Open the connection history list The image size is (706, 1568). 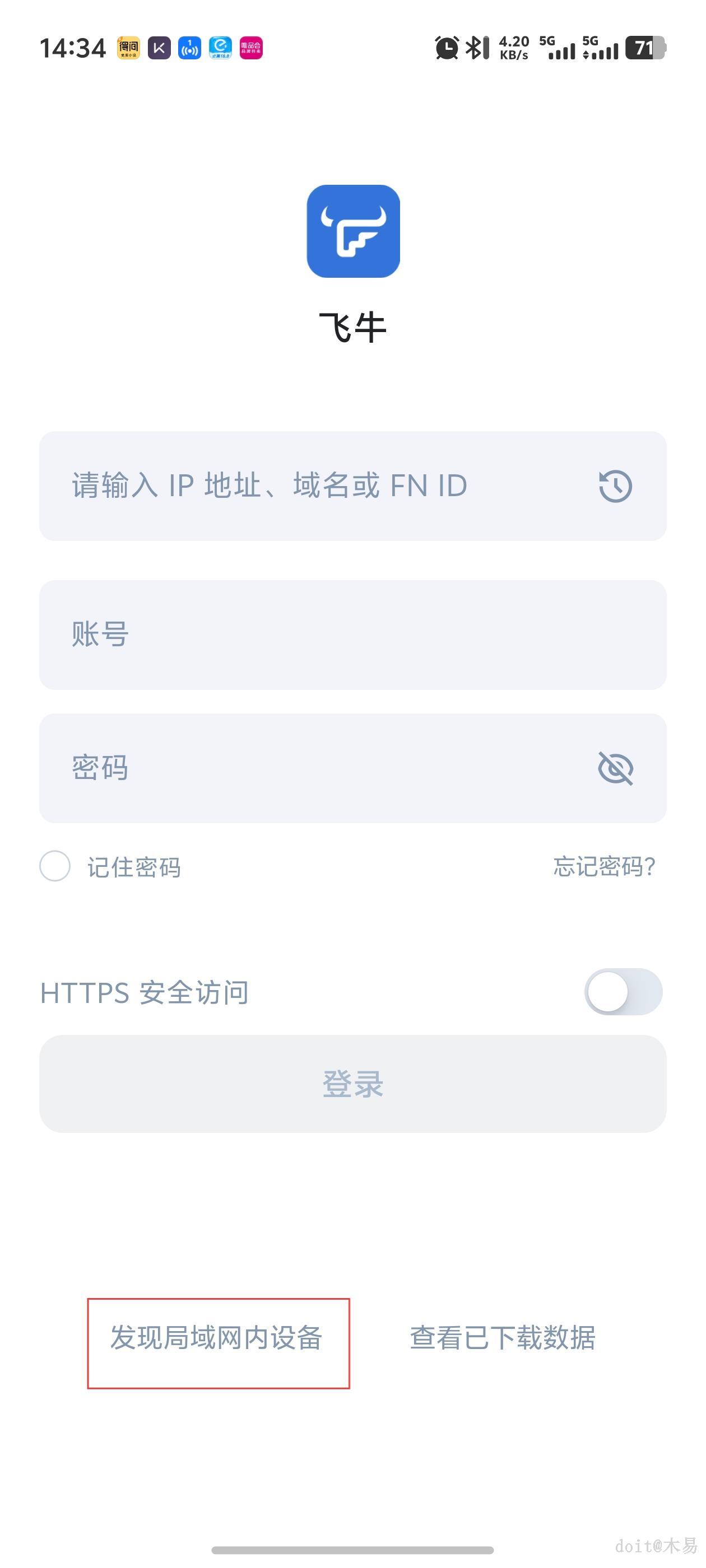[615, 486]
